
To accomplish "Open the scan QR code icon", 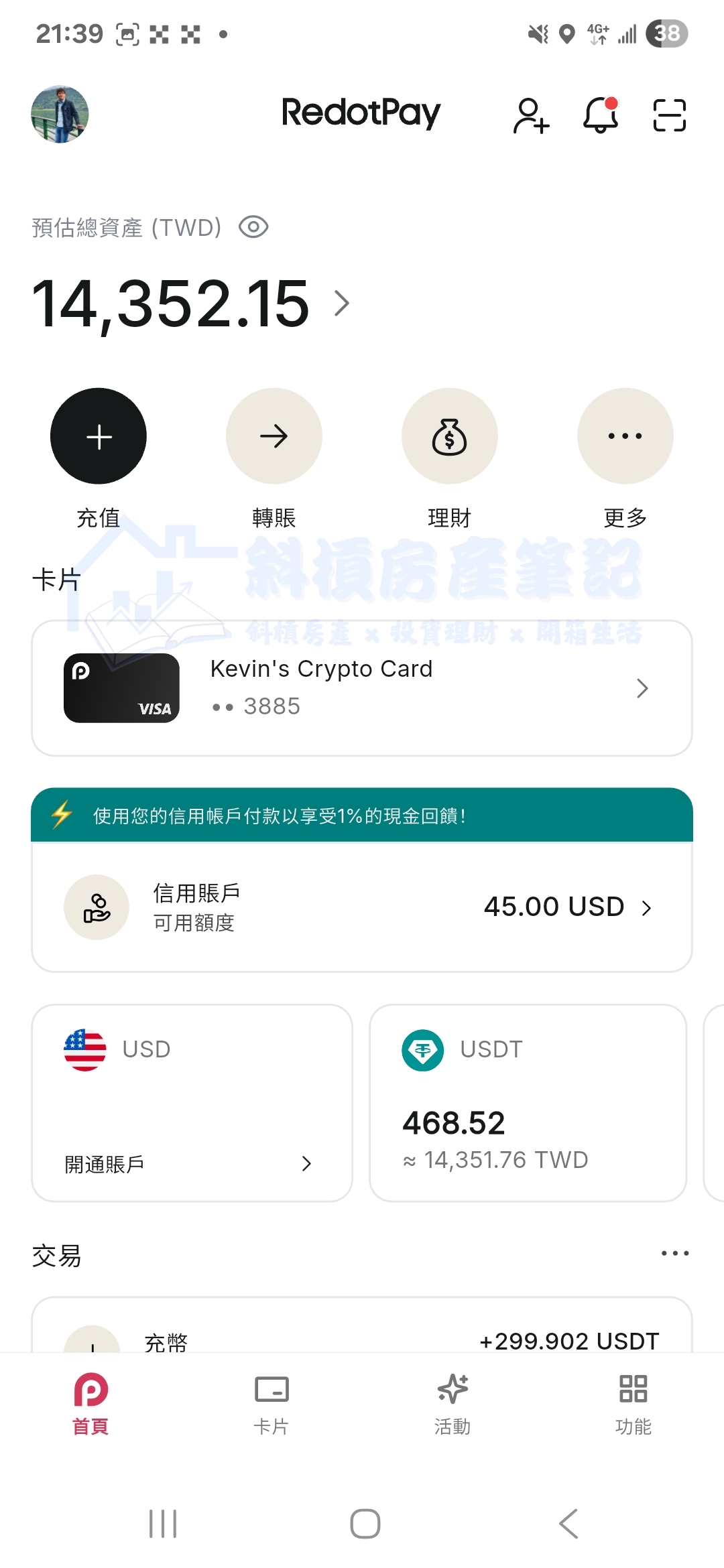I will [669, 115].
